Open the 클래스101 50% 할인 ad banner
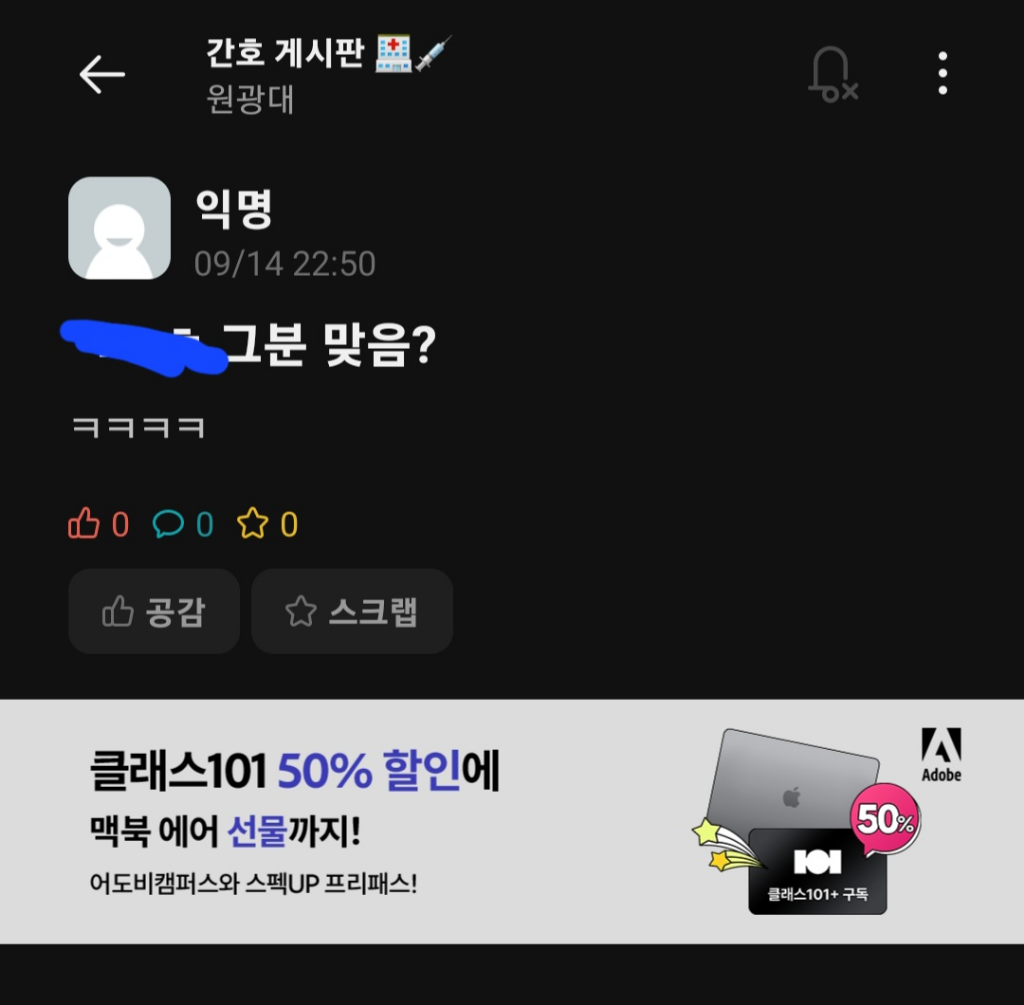The height and width of the screenshot is (1005, 1024). 512,821
